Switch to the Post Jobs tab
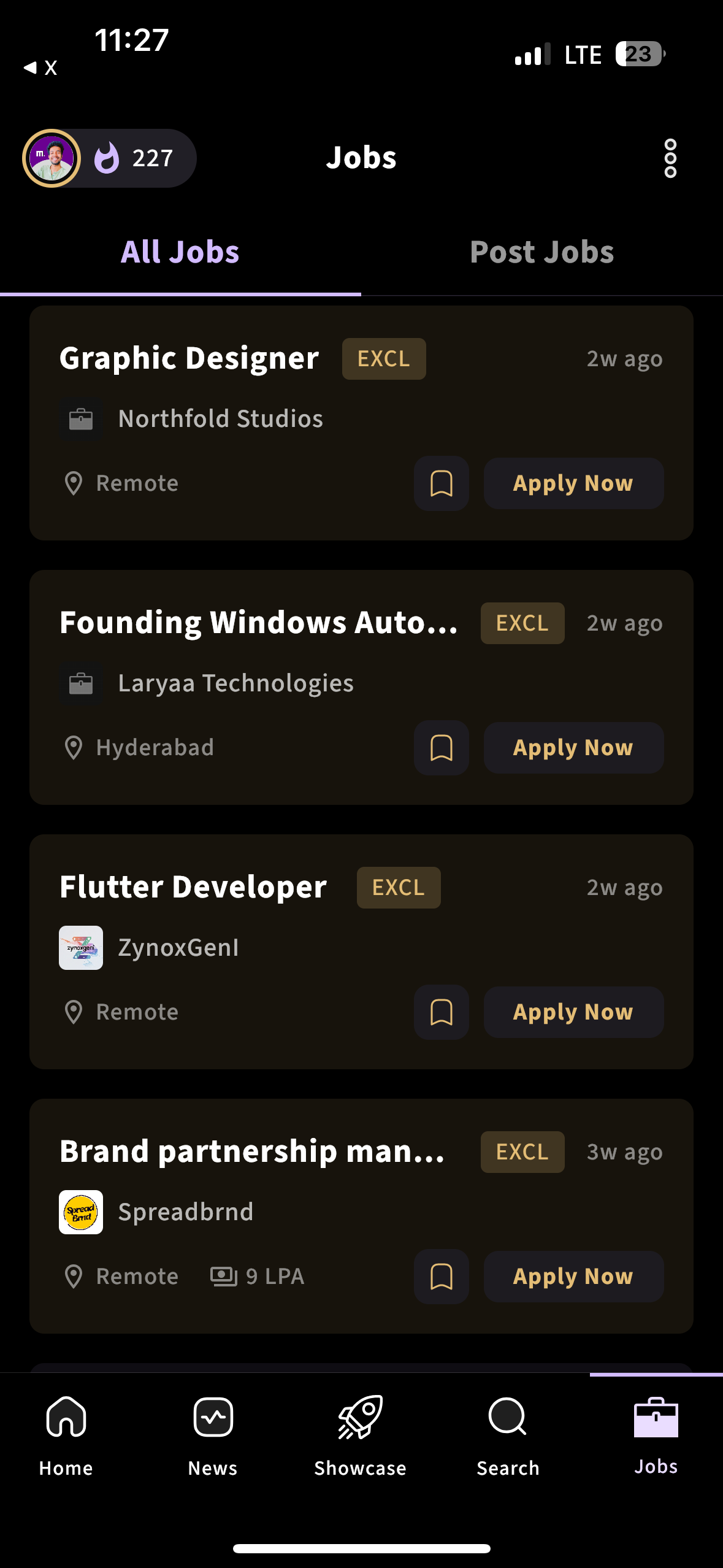Image resolution: width=723 pixels, height=1568 pixels. point(541,252)
